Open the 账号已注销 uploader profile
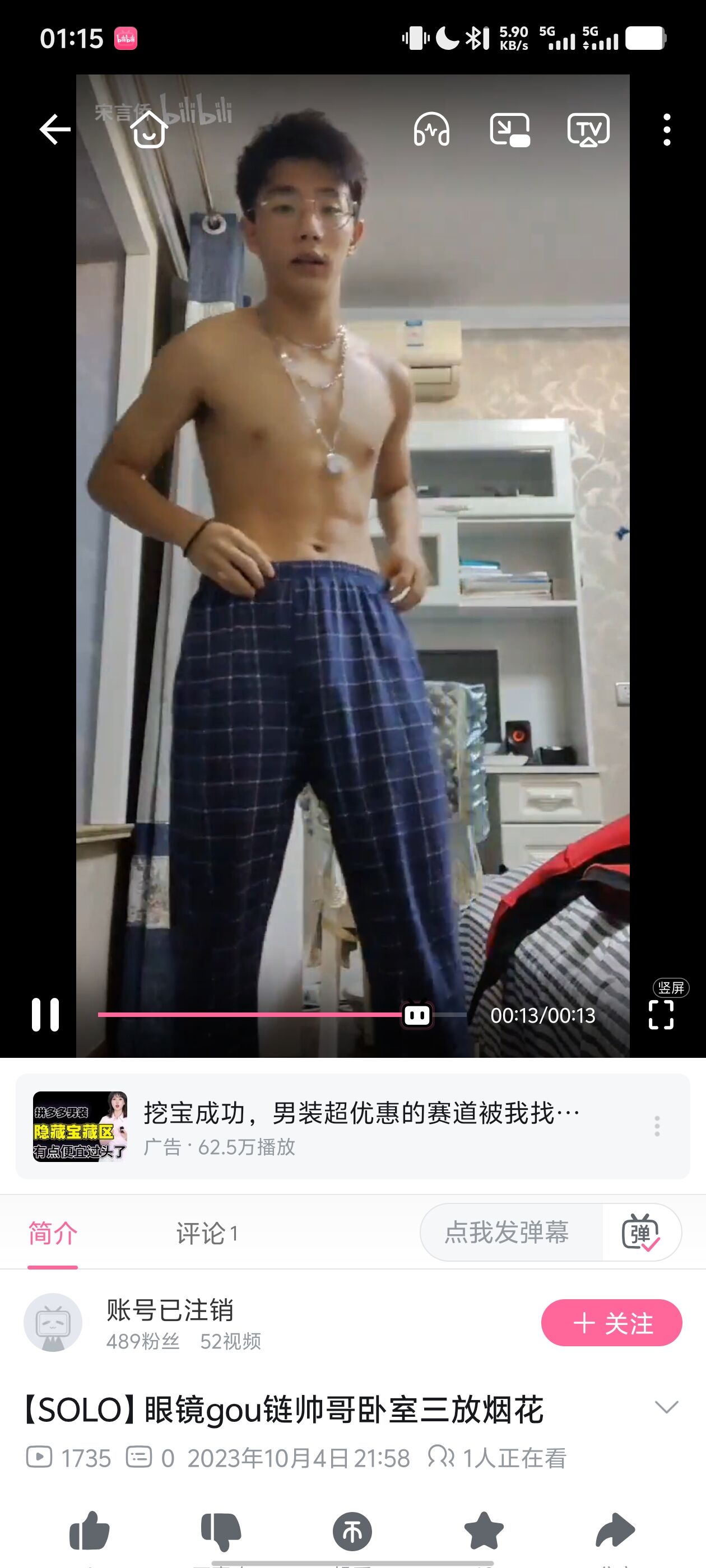The height and width of the screenshot is (1568, 706). [170, 1310]
